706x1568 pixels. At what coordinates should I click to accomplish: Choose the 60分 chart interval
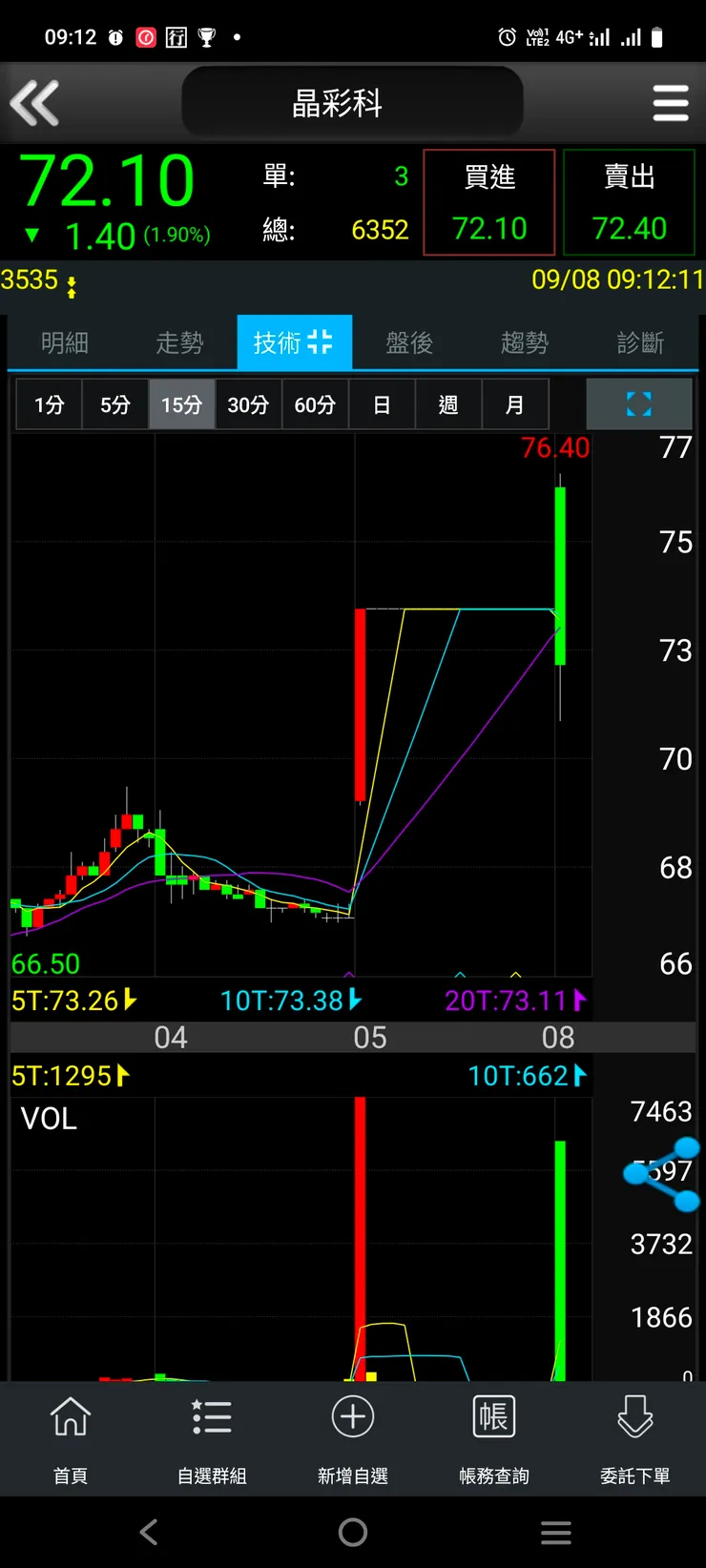coord(315,405)
